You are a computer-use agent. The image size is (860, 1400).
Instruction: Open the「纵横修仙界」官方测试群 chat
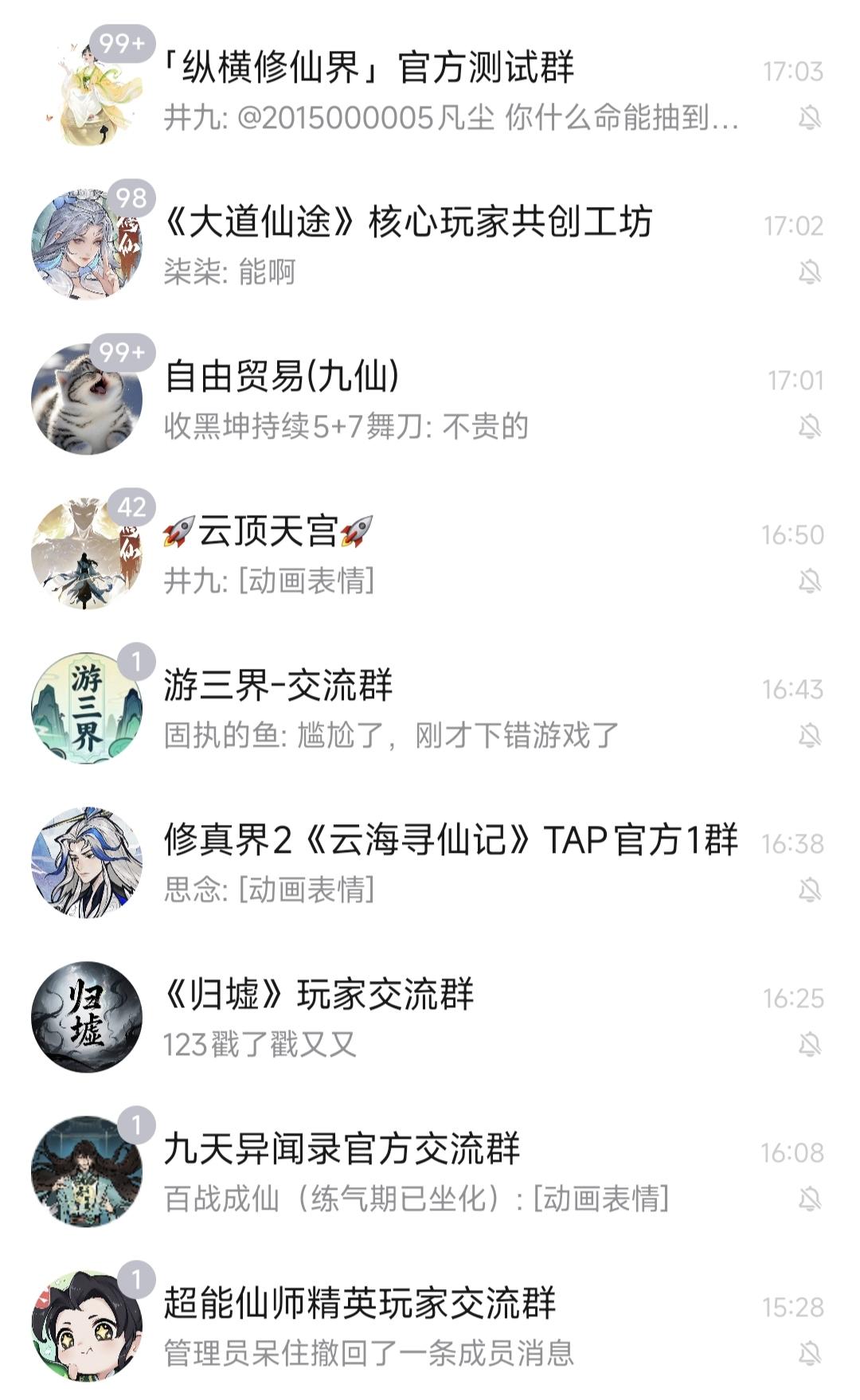pos(430,91)
